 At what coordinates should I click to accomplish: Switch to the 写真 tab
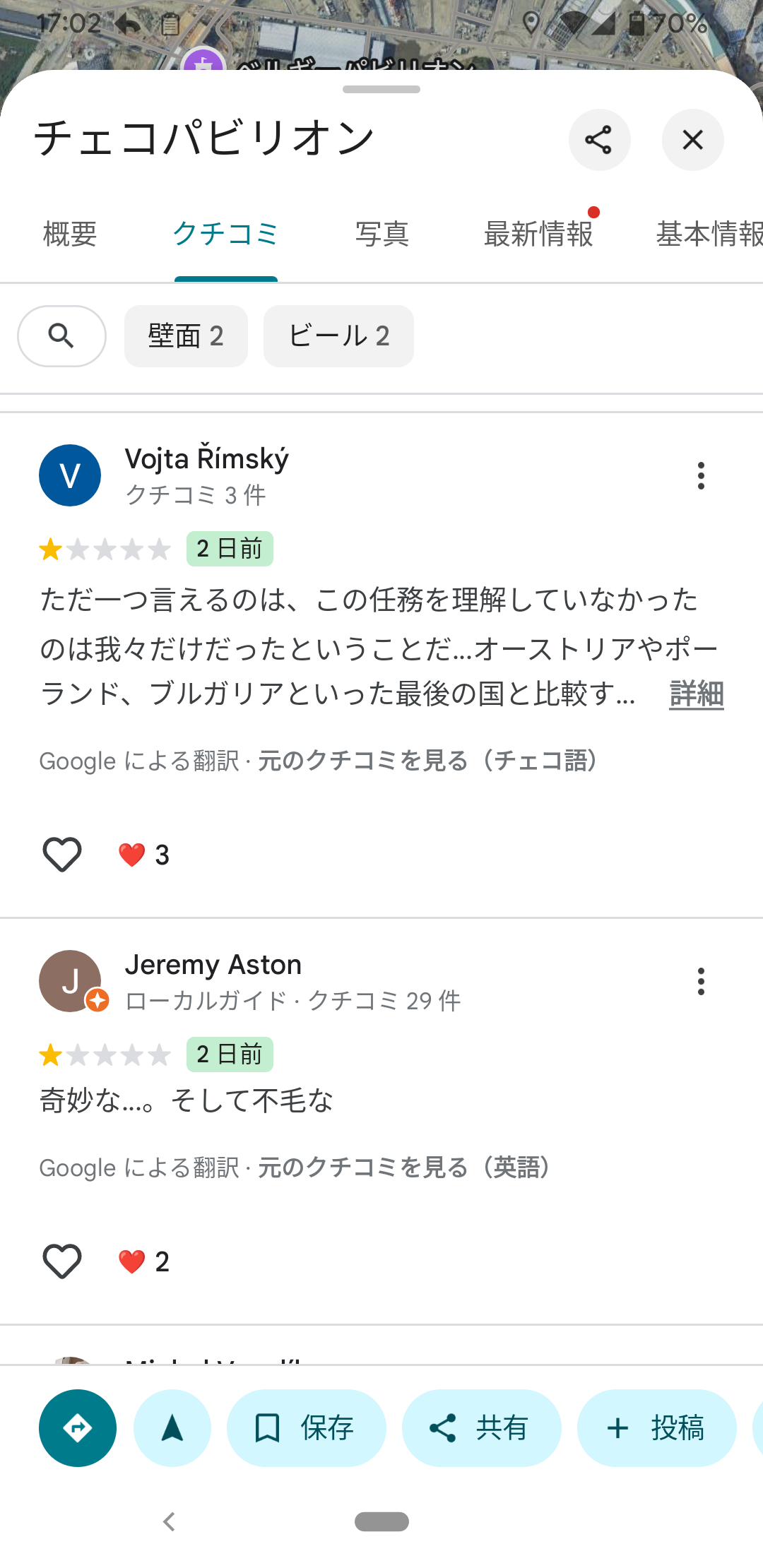(x=381, y=234)
